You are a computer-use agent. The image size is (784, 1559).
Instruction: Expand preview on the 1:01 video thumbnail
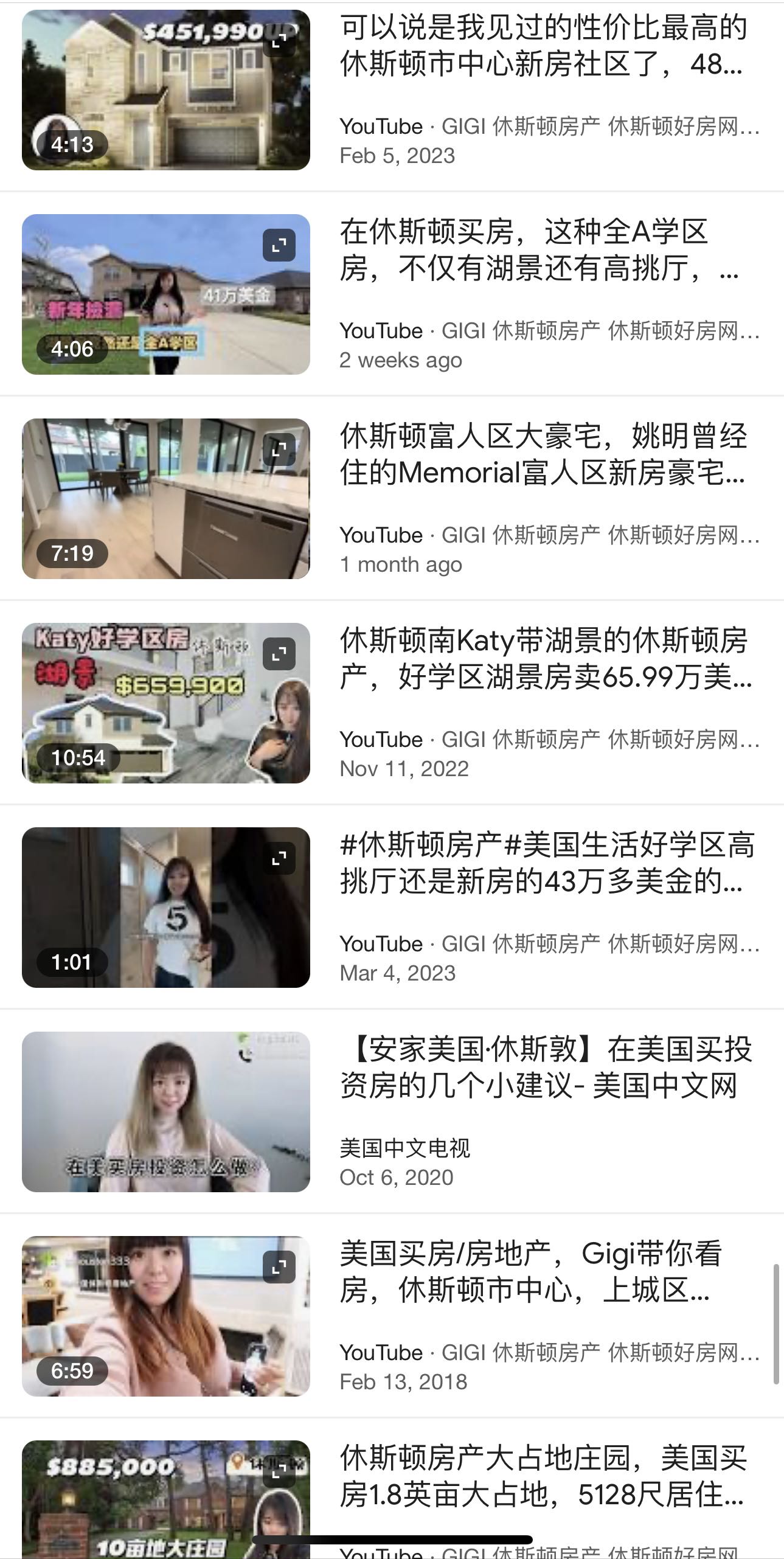[x=279, y=858]
